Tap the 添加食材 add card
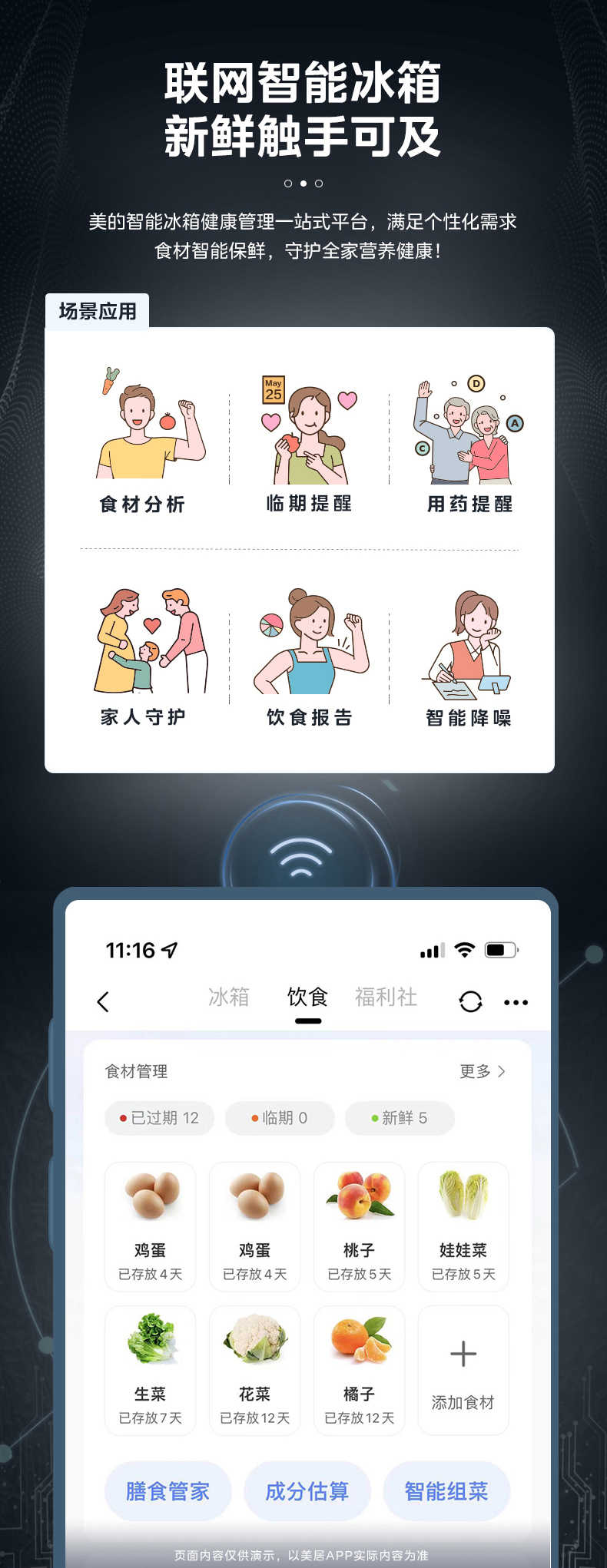Image resolution: width=607 pixels, height=1568 pixels. coord(463,1370)
